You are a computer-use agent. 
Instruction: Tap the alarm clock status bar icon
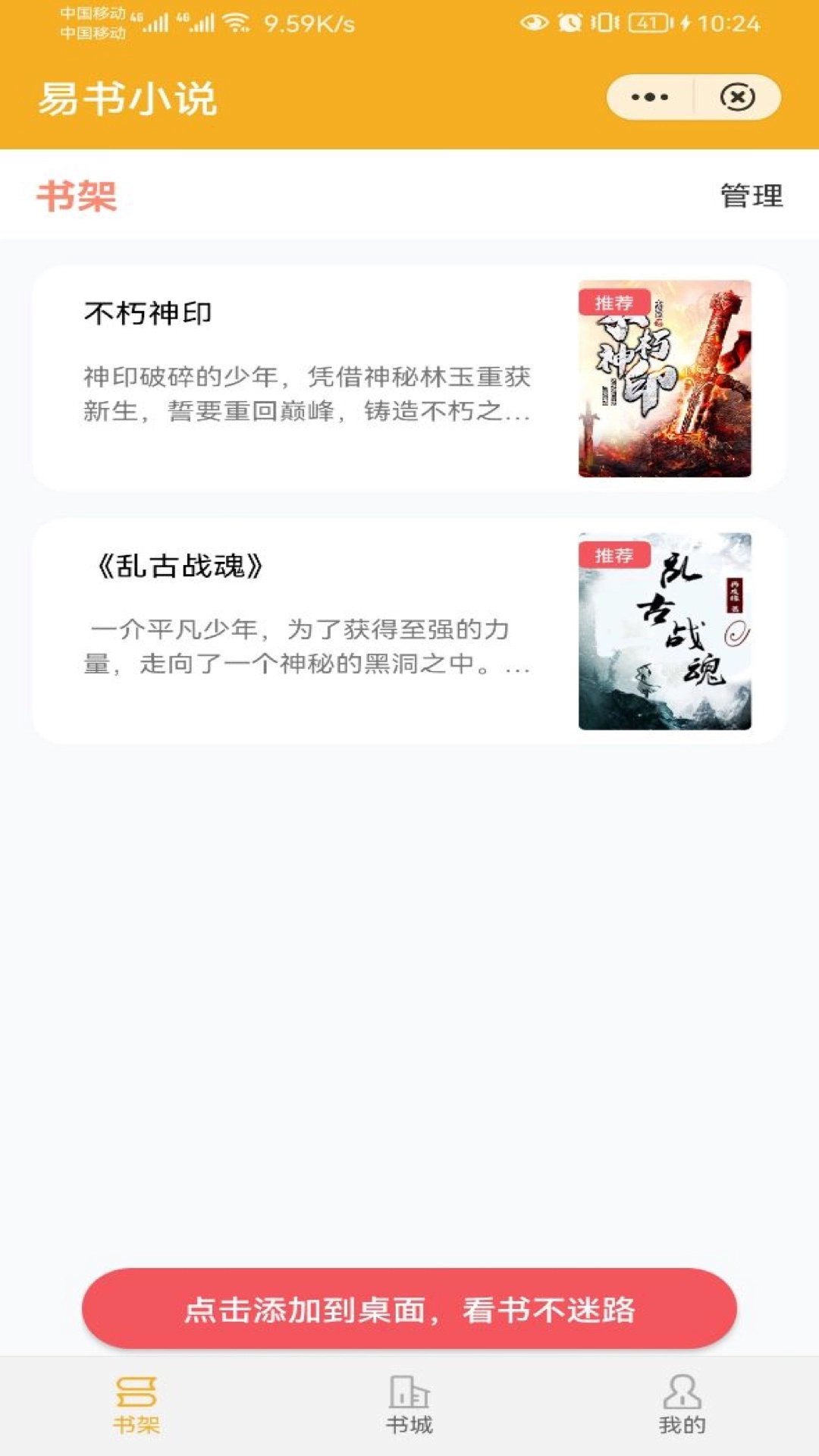tap(570, 22)
